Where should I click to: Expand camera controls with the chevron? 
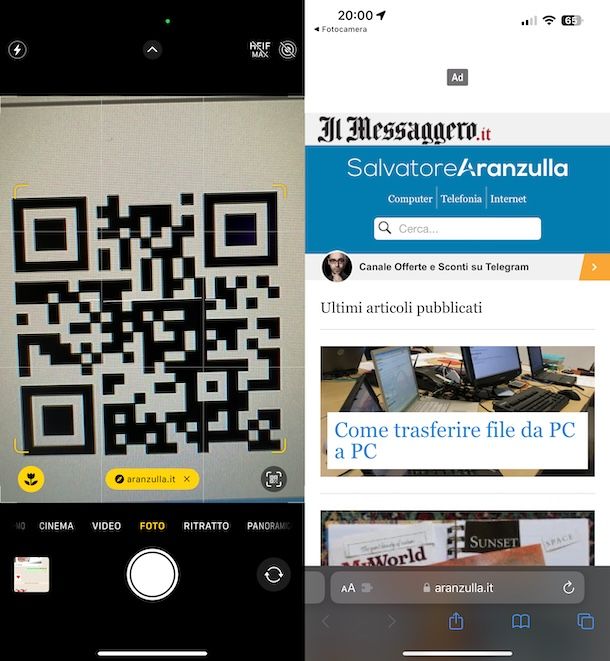pos(152,48)
